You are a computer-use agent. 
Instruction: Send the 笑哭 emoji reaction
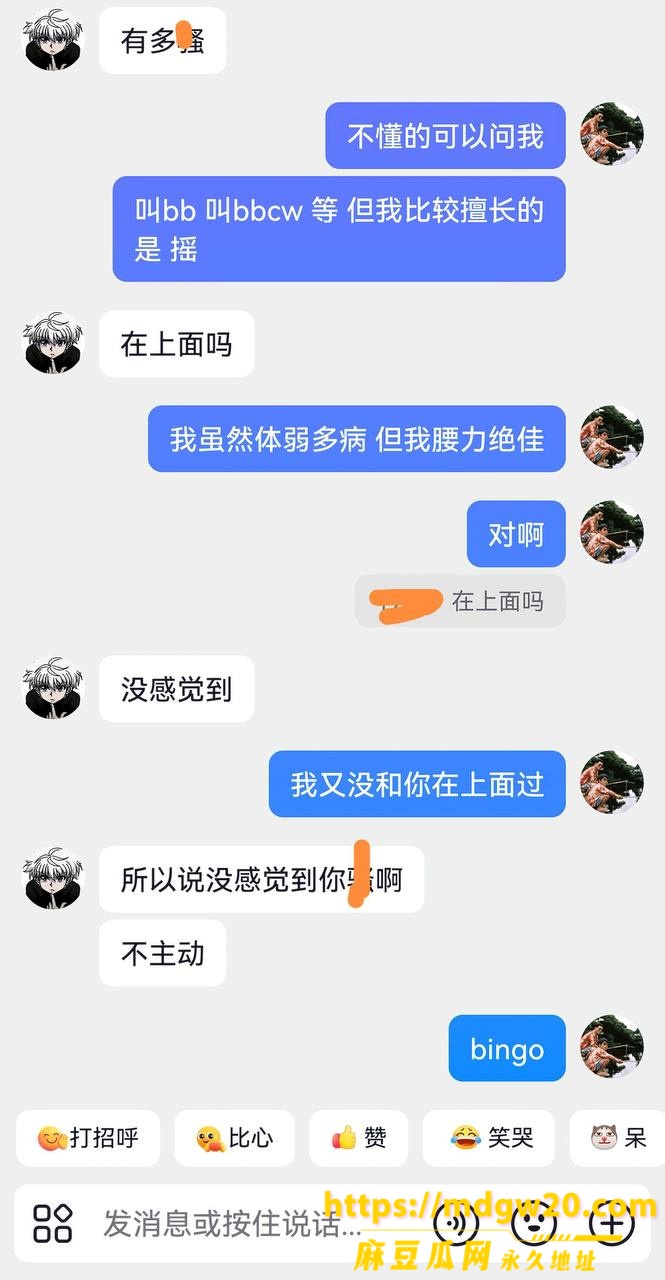[x=489, y=1138]
